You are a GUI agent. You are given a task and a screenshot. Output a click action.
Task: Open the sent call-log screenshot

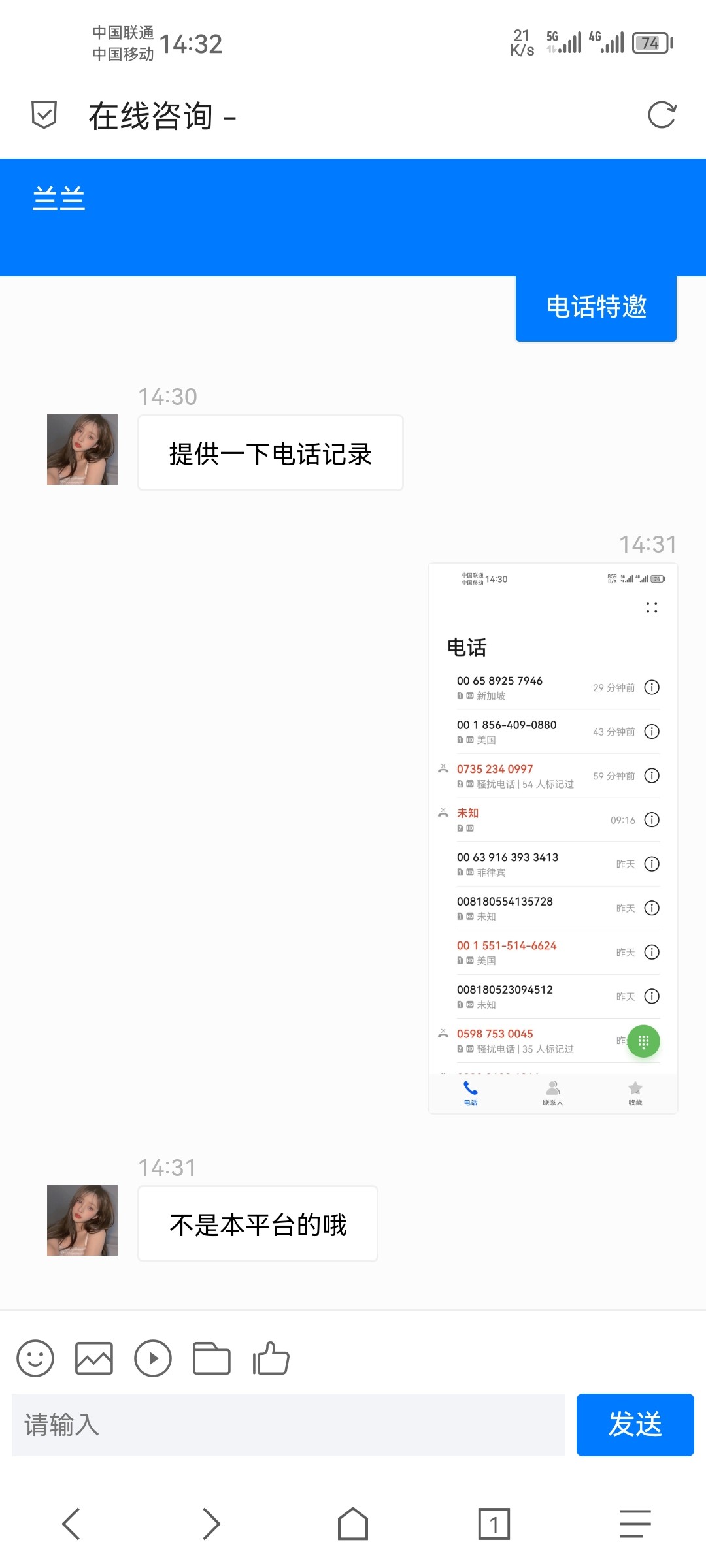click(552, 838)
